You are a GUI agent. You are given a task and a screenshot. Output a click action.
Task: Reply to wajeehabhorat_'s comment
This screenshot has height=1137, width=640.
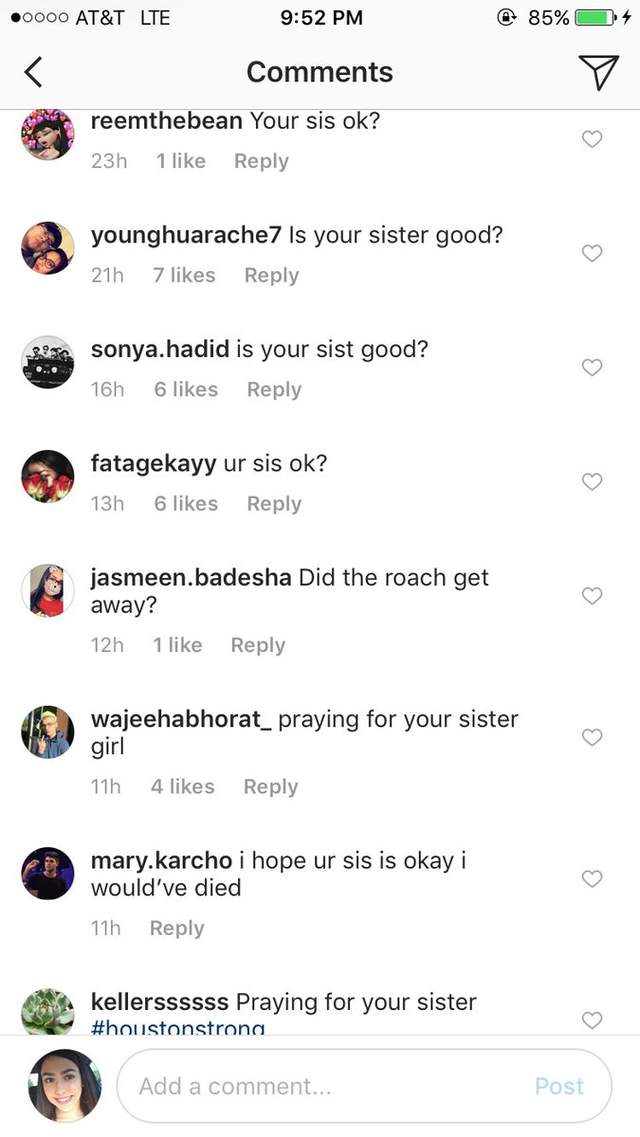point(270,787)
